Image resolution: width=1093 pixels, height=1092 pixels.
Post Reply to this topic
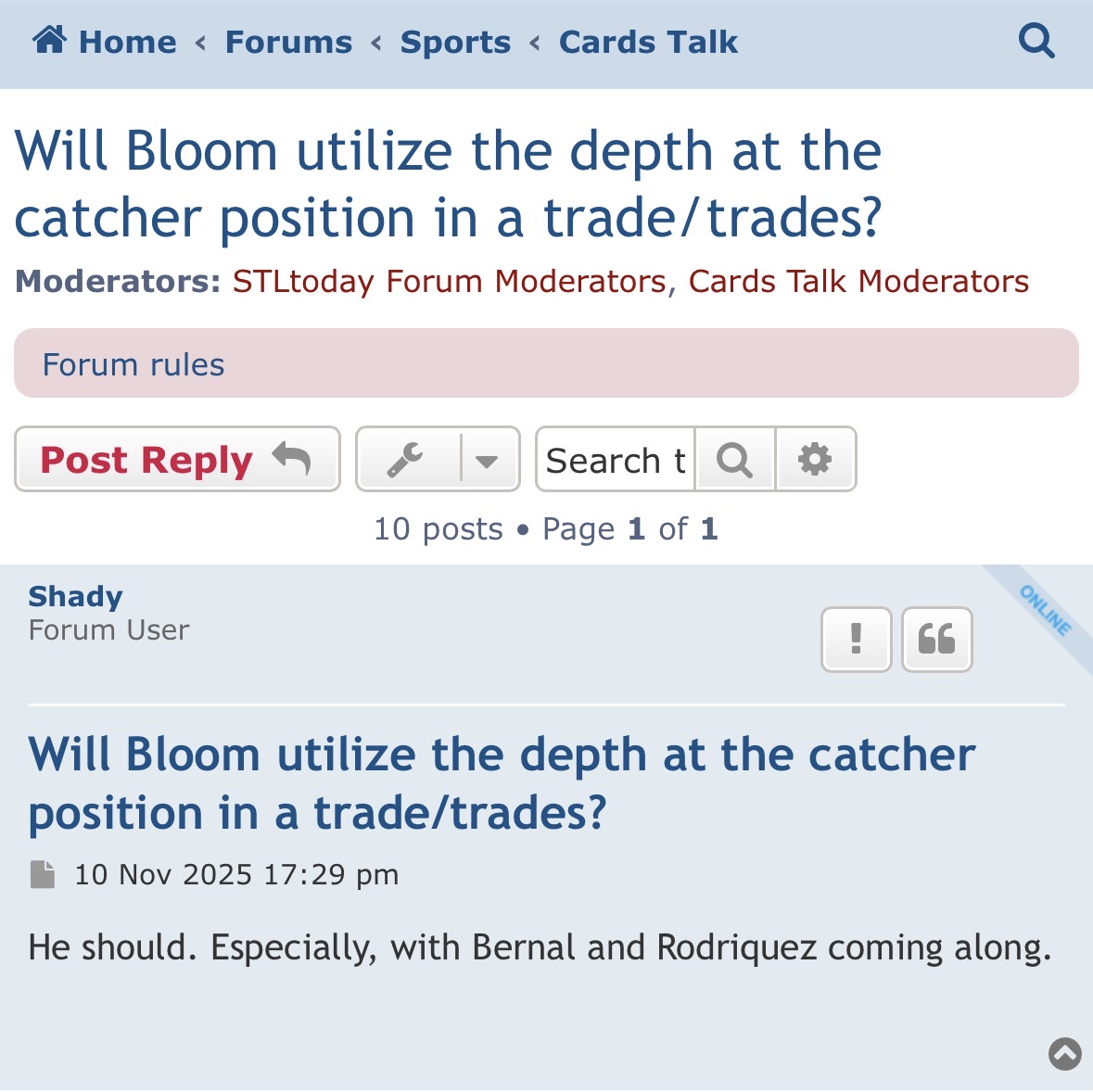(176, 459)
